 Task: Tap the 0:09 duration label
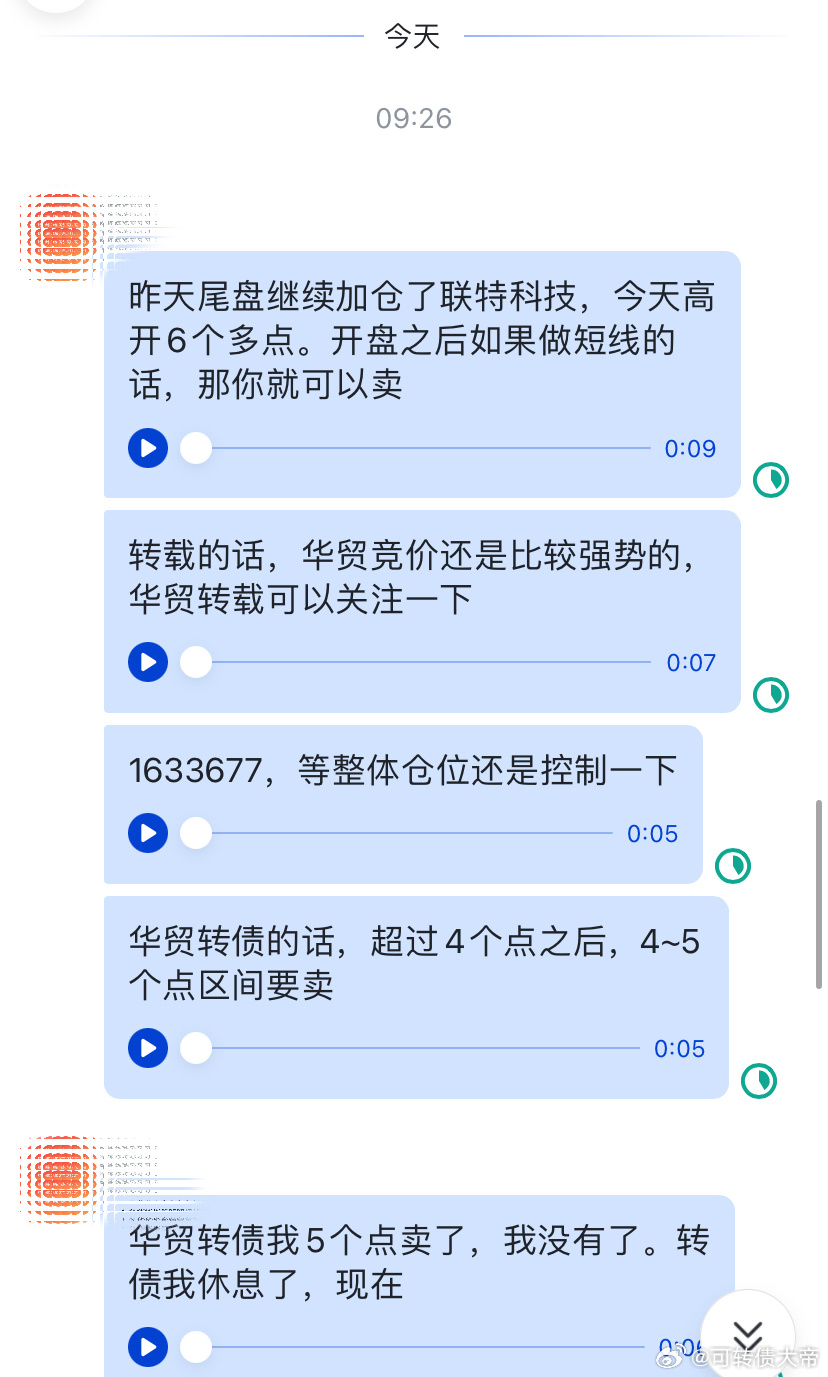coord(689,449)
